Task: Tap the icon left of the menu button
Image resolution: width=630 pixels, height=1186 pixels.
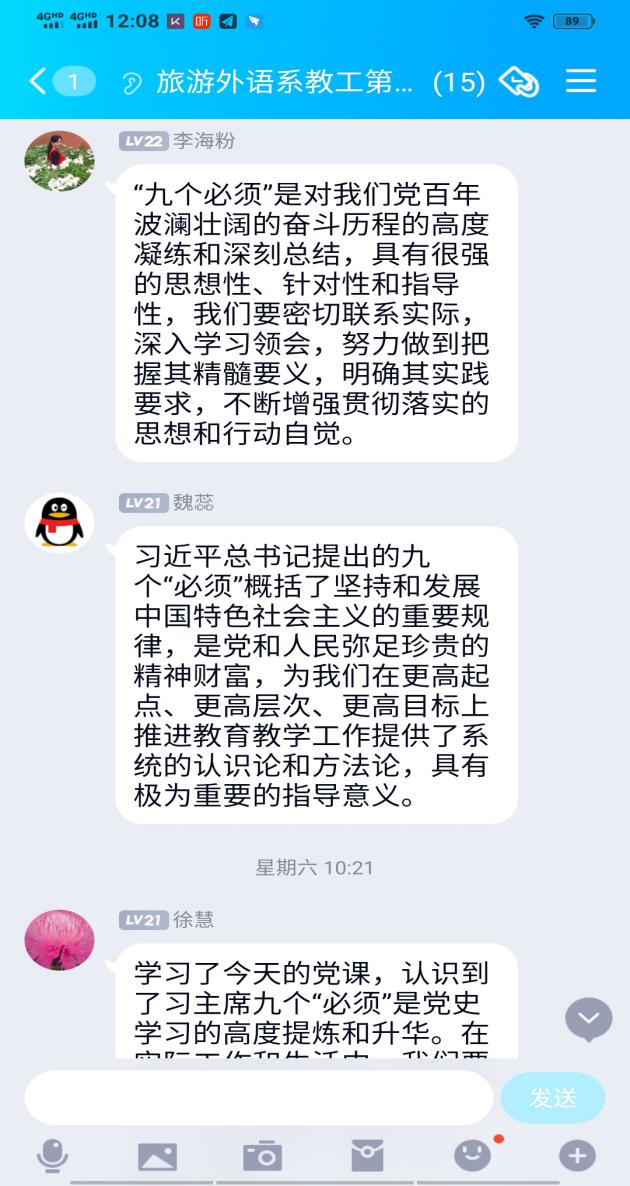Action: [519, 83]
